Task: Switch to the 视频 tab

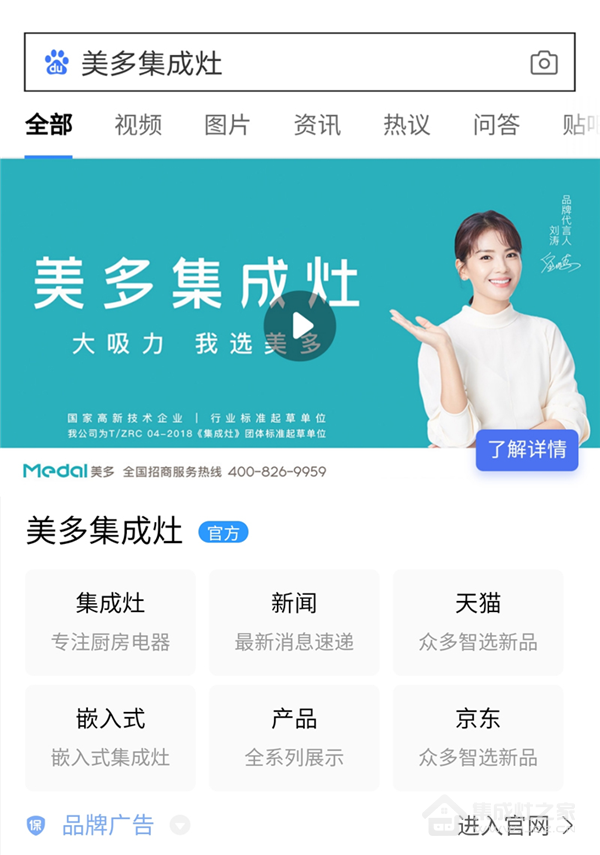Action: tap(138, 125)
